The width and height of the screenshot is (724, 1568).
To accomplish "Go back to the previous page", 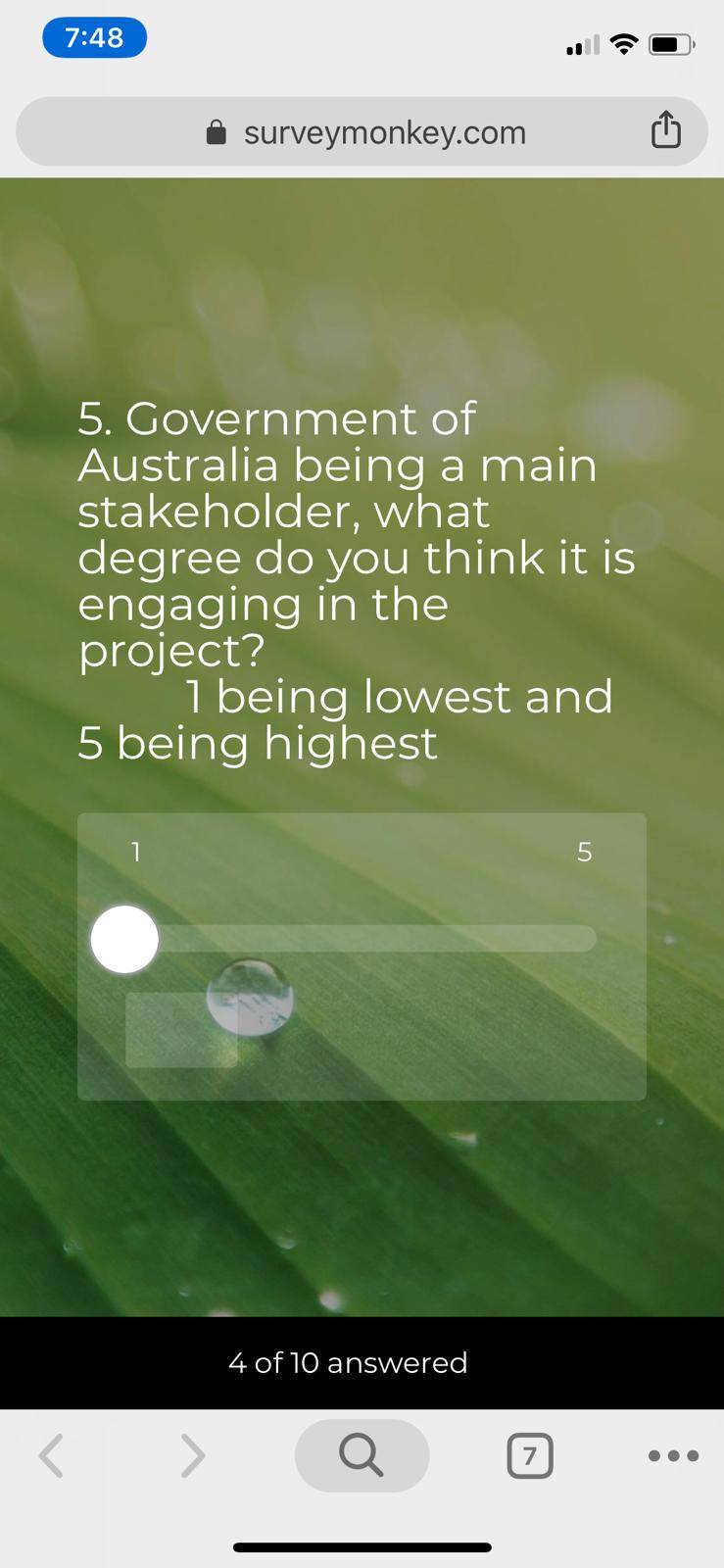I will tap(52, 1455).
